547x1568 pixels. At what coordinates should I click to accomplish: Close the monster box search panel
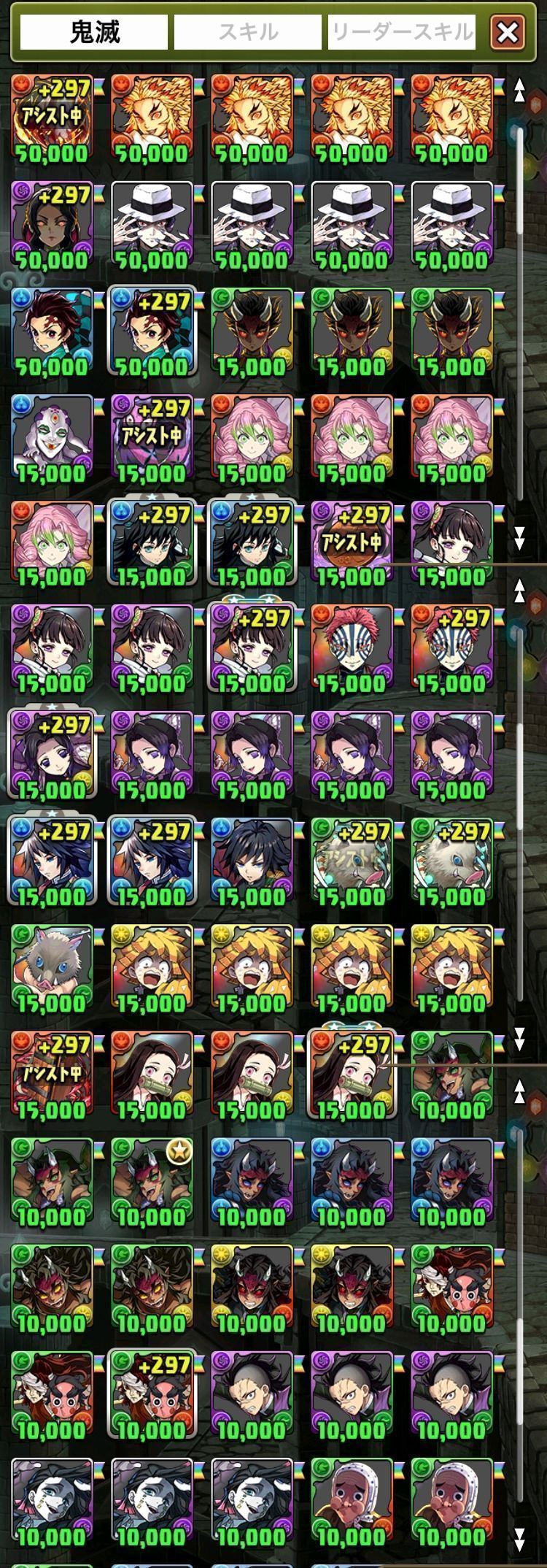point(508,32)
